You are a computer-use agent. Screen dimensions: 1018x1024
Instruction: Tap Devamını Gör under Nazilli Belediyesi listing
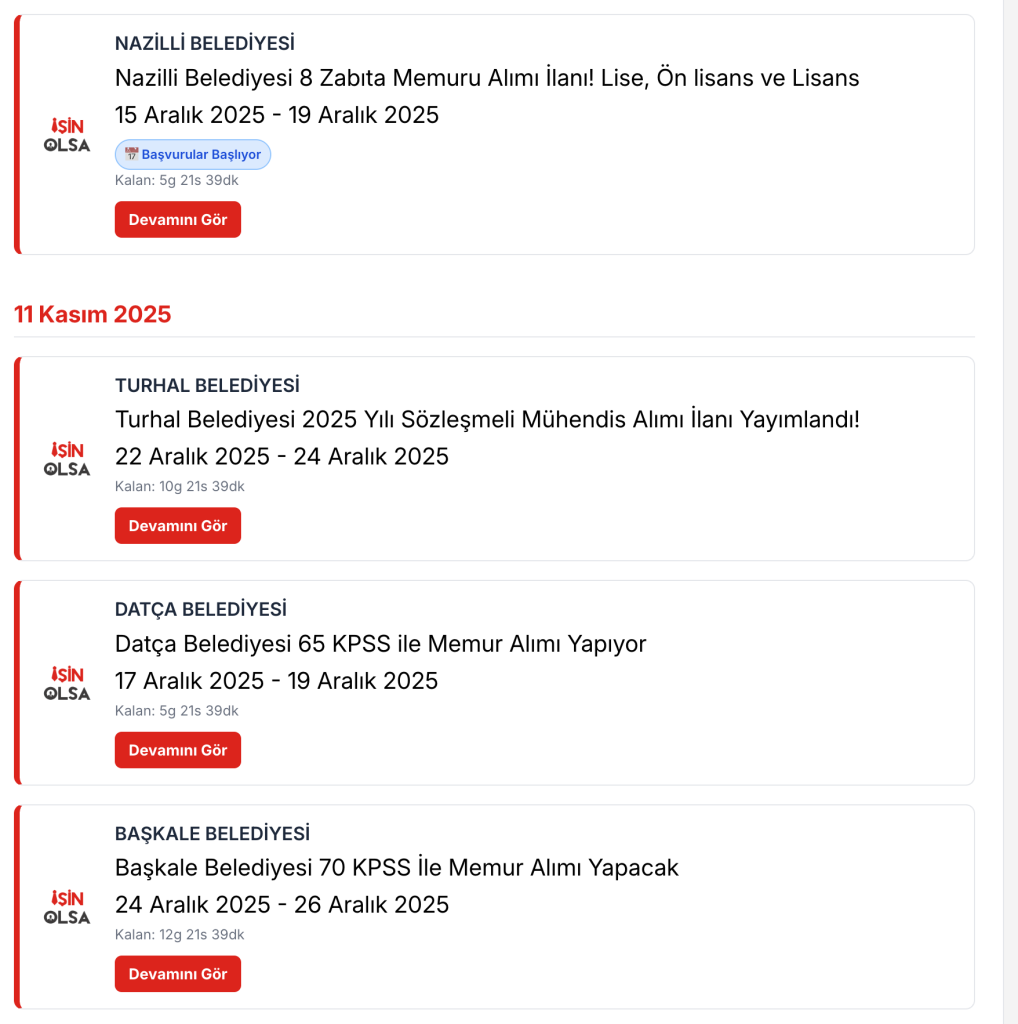pos(178,220)
